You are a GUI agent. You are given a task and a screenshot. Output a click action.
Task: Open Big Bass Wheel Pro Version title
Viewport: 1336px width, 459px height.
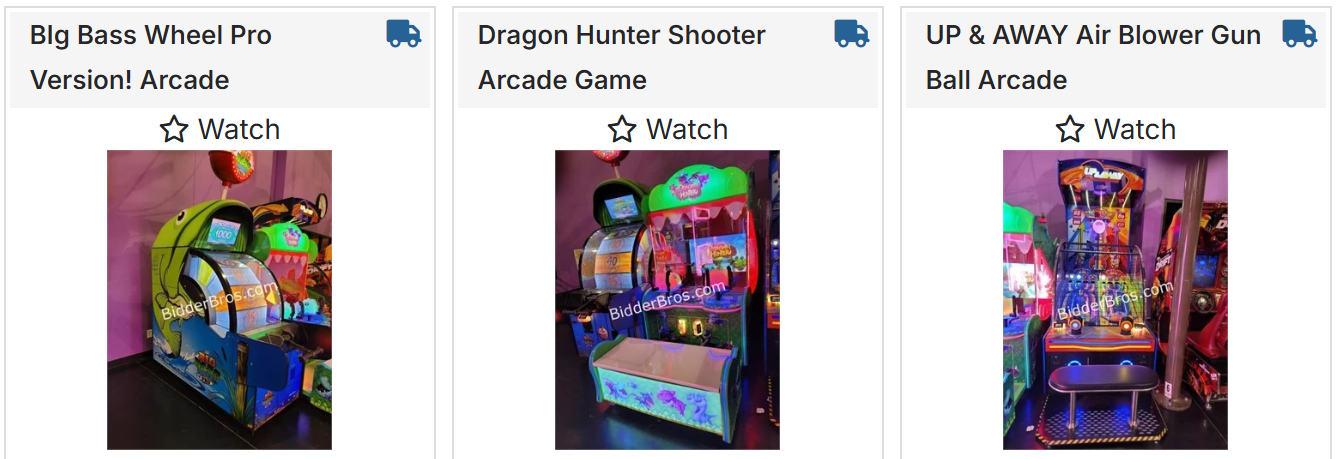[x=151, y=57]
